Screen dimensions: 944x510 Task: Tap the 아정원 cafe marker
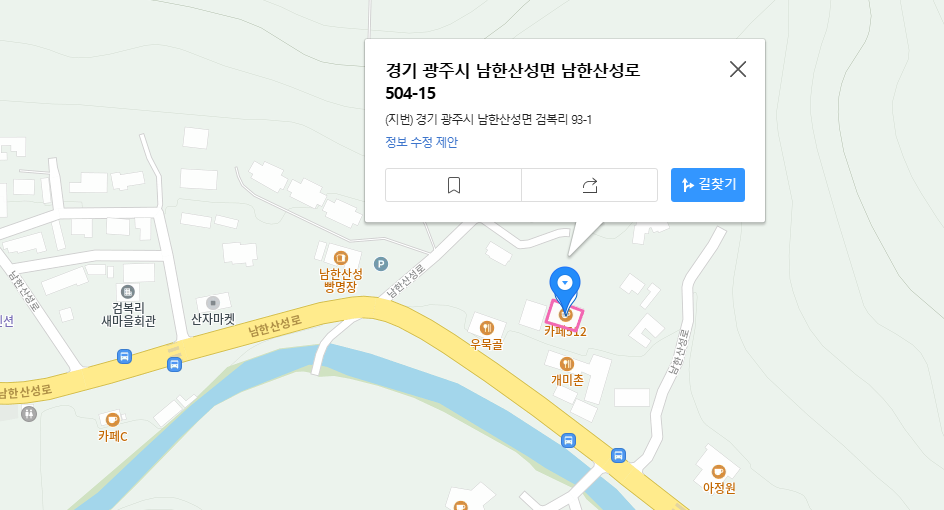[718, 471]
